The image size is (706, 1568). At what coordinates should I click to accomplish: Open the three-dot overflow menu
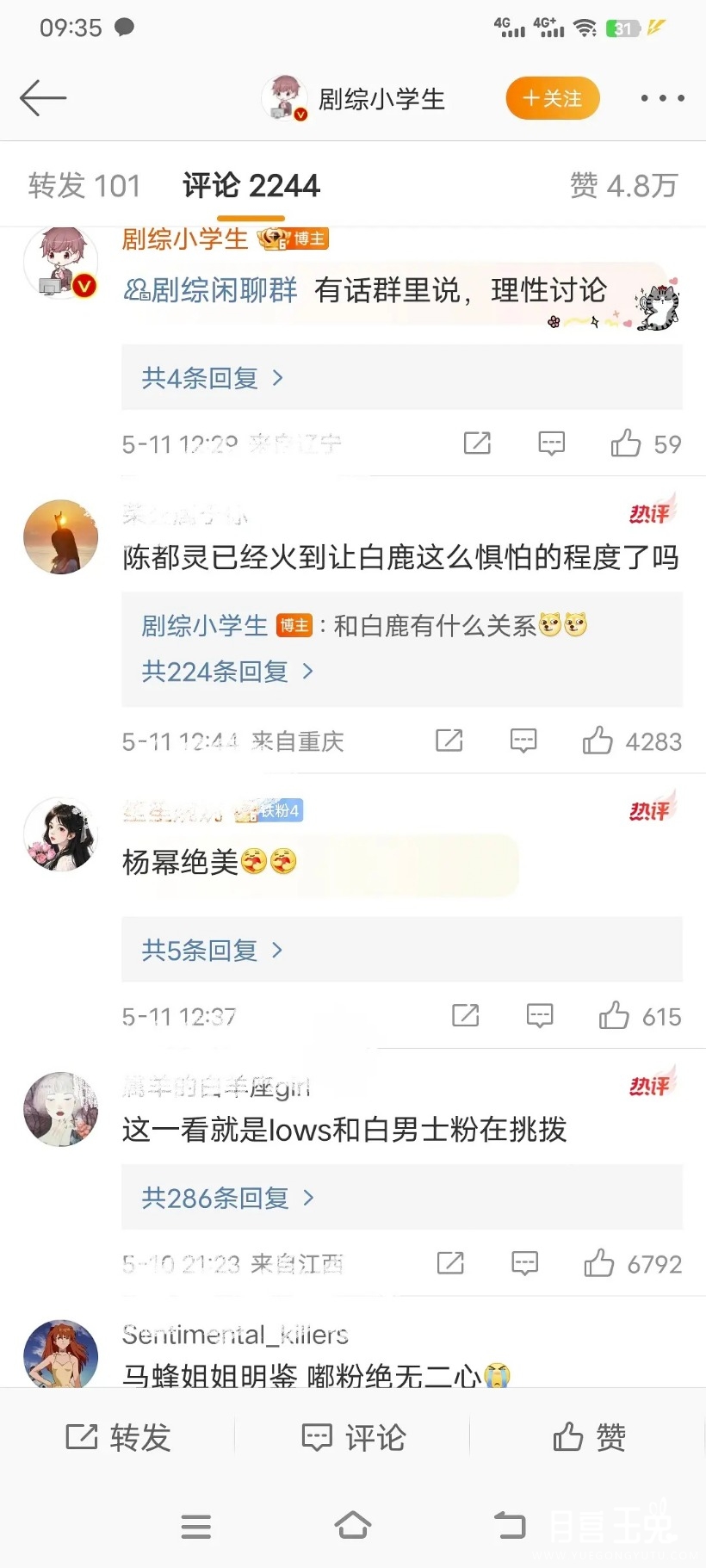[662, 98]
